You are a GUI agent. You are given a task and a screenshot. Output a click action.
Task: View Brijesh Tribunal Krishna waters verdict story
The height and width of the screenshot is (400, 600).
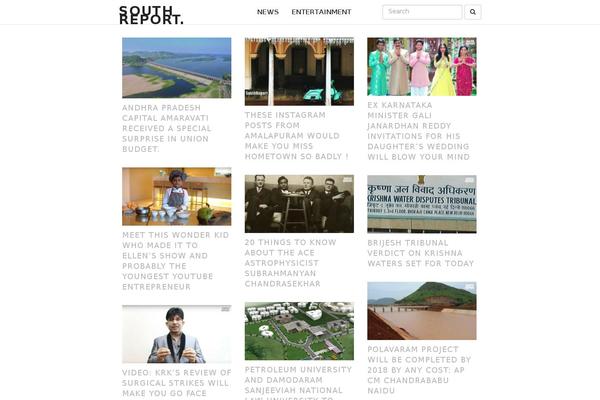pos(421,252)
